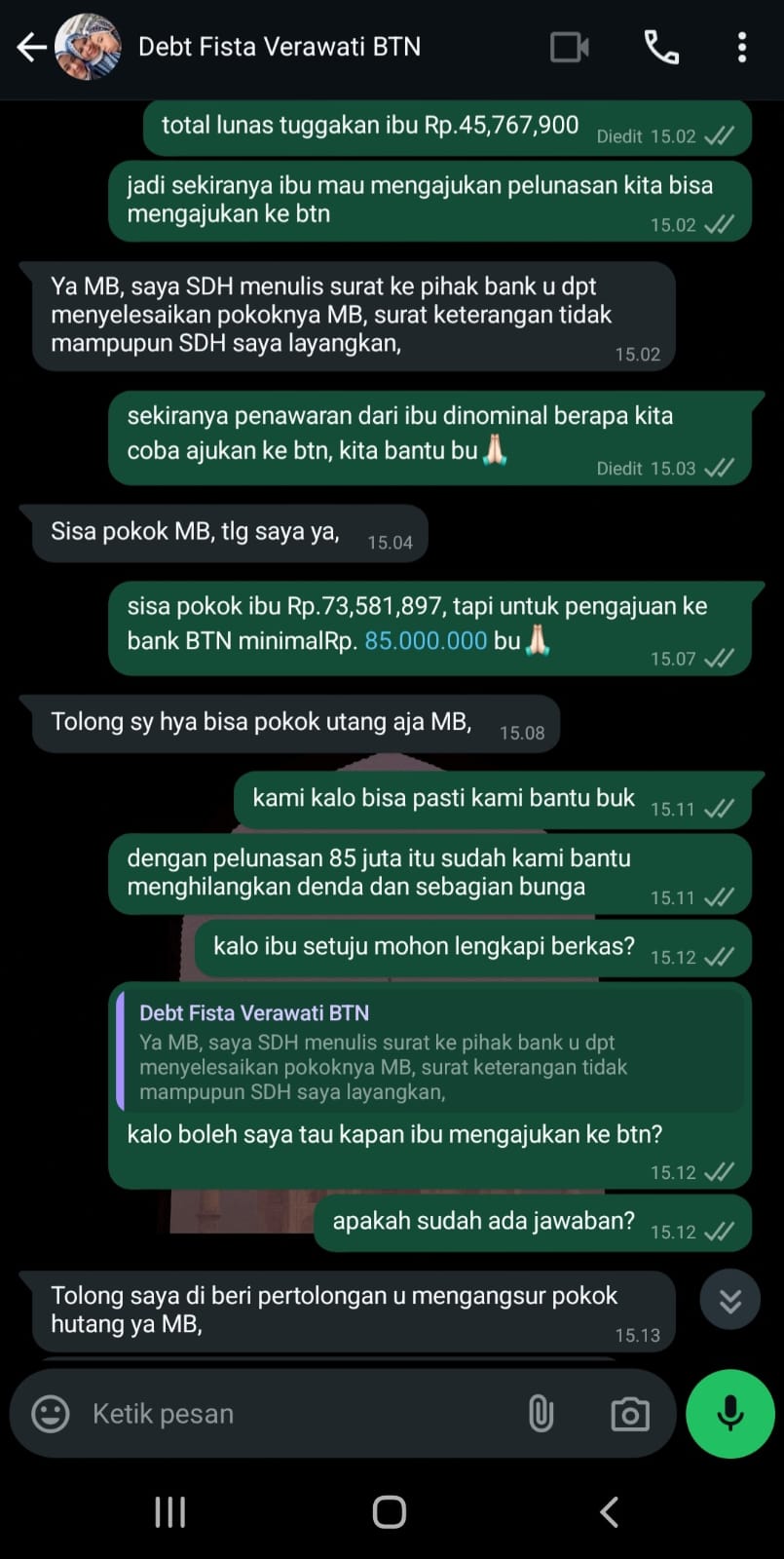Jump to latest messages with down arrows
This screenshot has height=1559, width=784.
[729, 1300]
